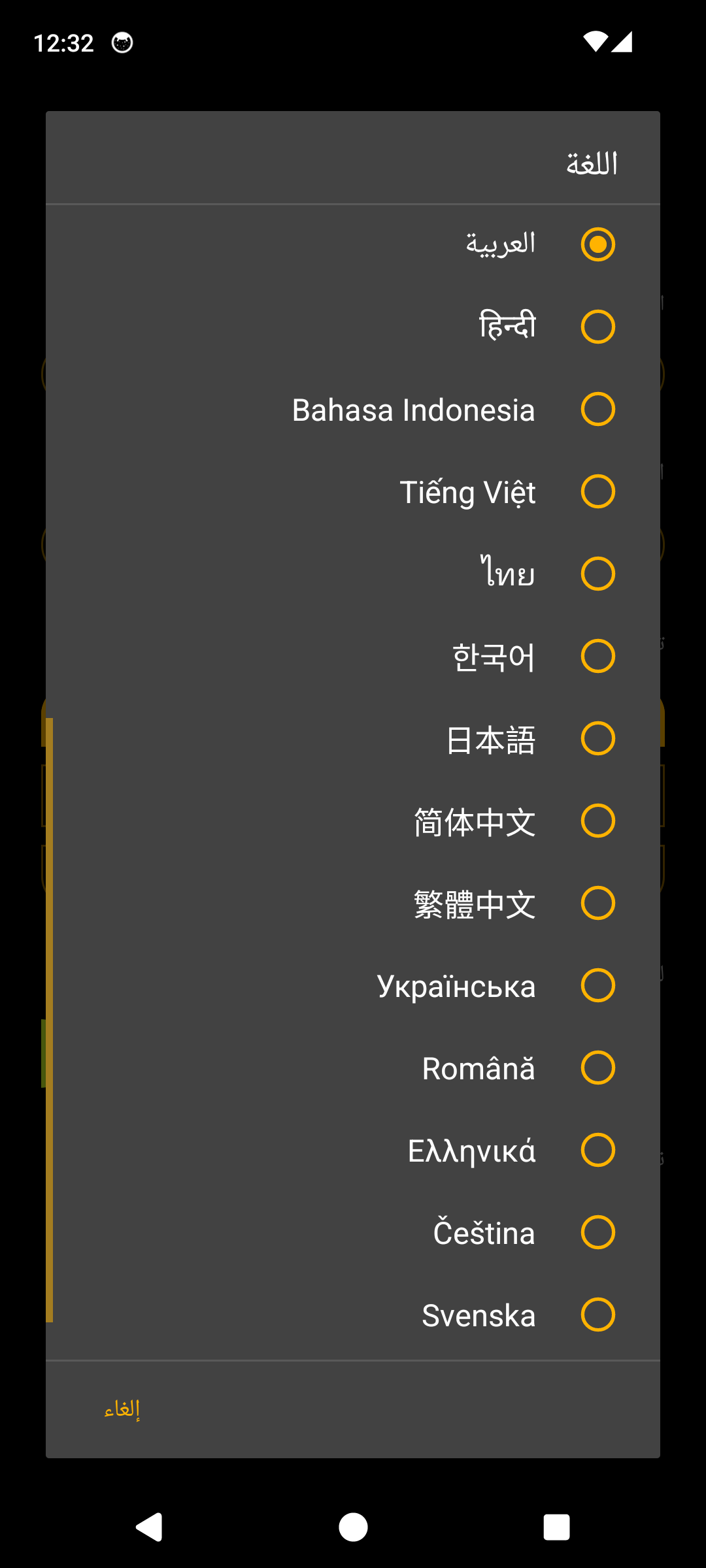Select Simplified Chinese 简体中文
Viewport: 706px width, 1568px height.
coord(353,821)
